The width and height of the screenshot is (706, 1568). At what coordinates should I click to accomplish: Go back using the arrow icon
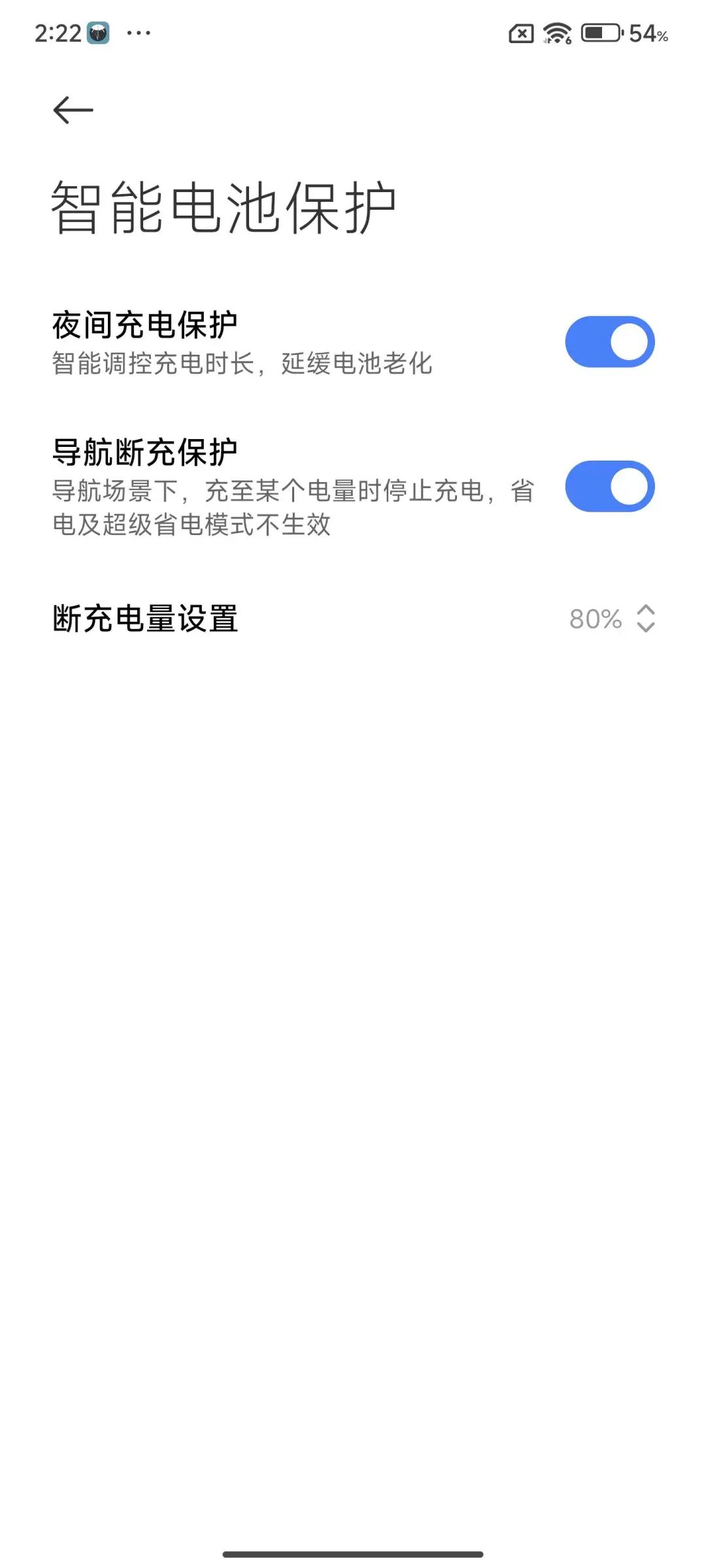(73, 110)
